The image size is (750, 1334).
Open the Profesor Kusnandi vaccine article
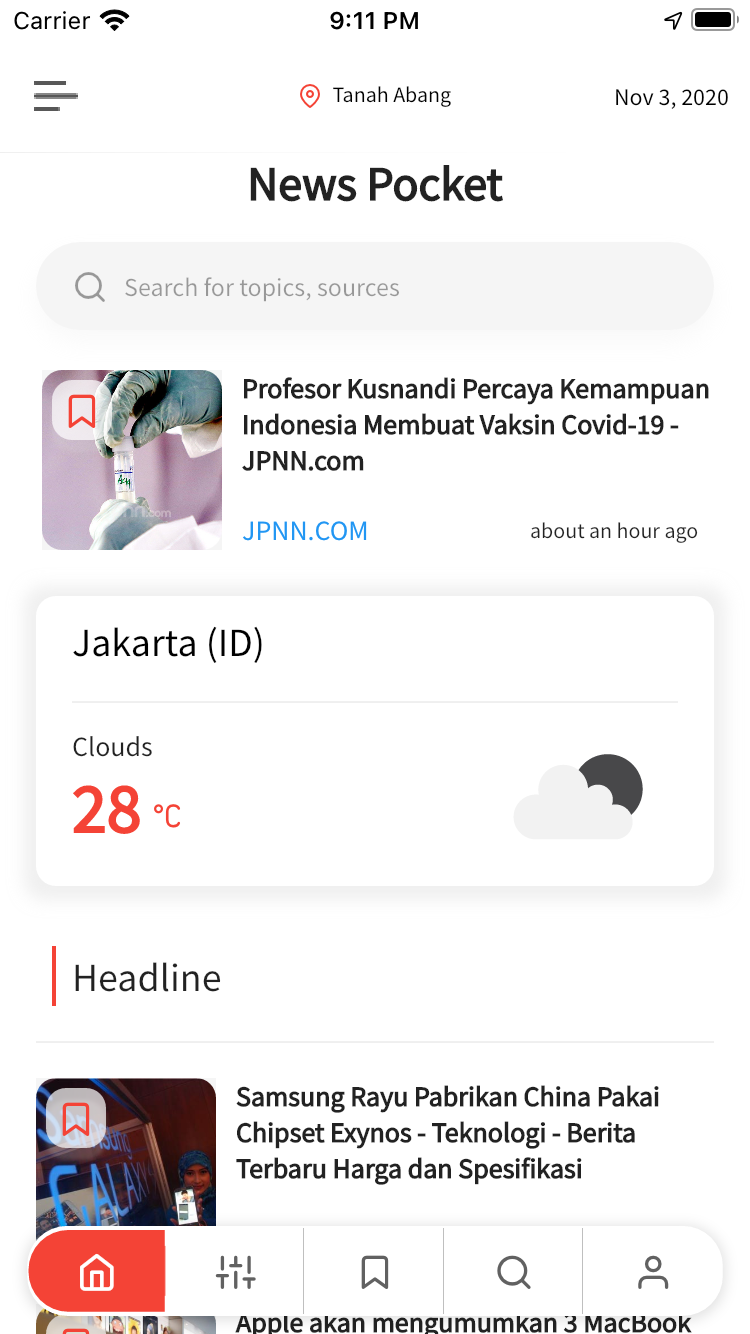(476, 425)
